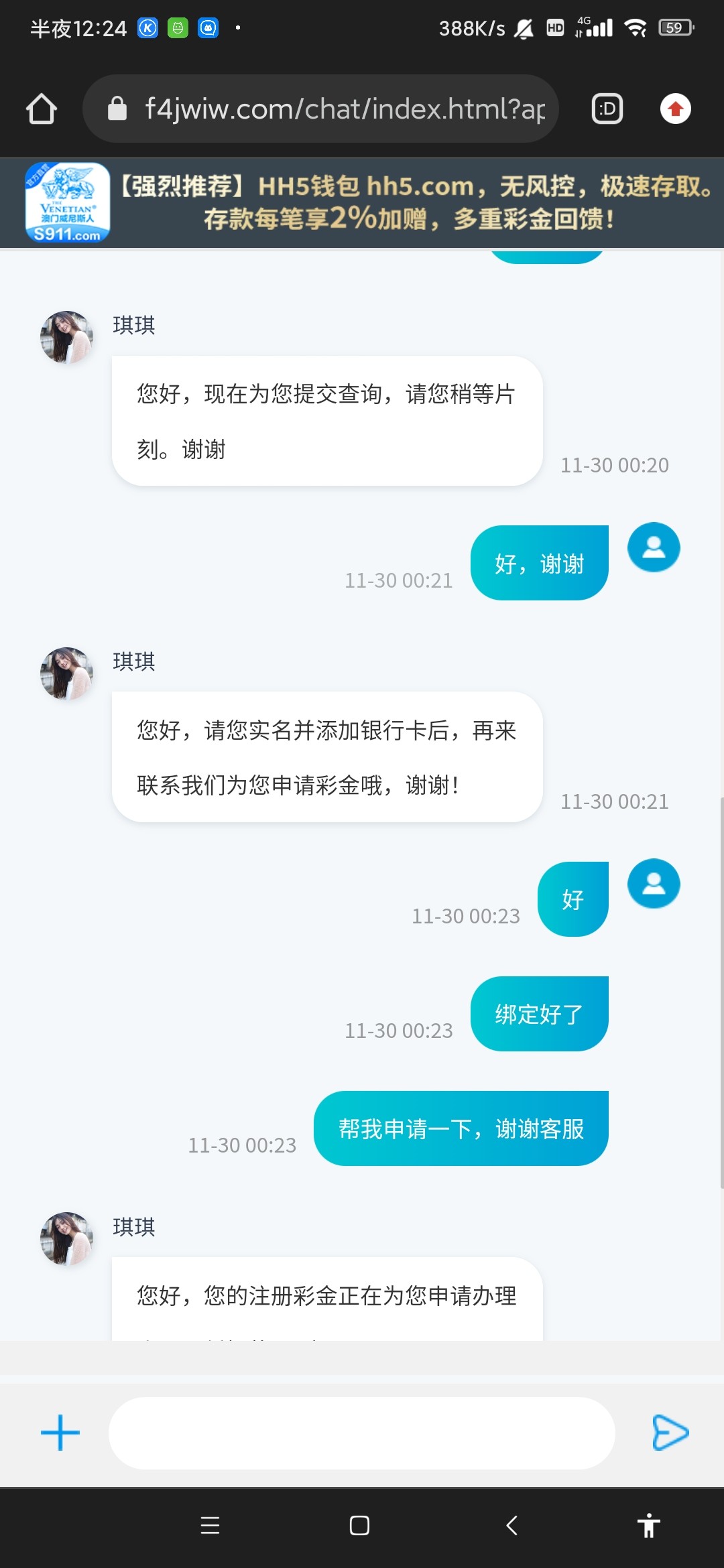This screenshot has width=724, height=1568.
Task: Go back using the system back button
Action: coord(512,1526)
